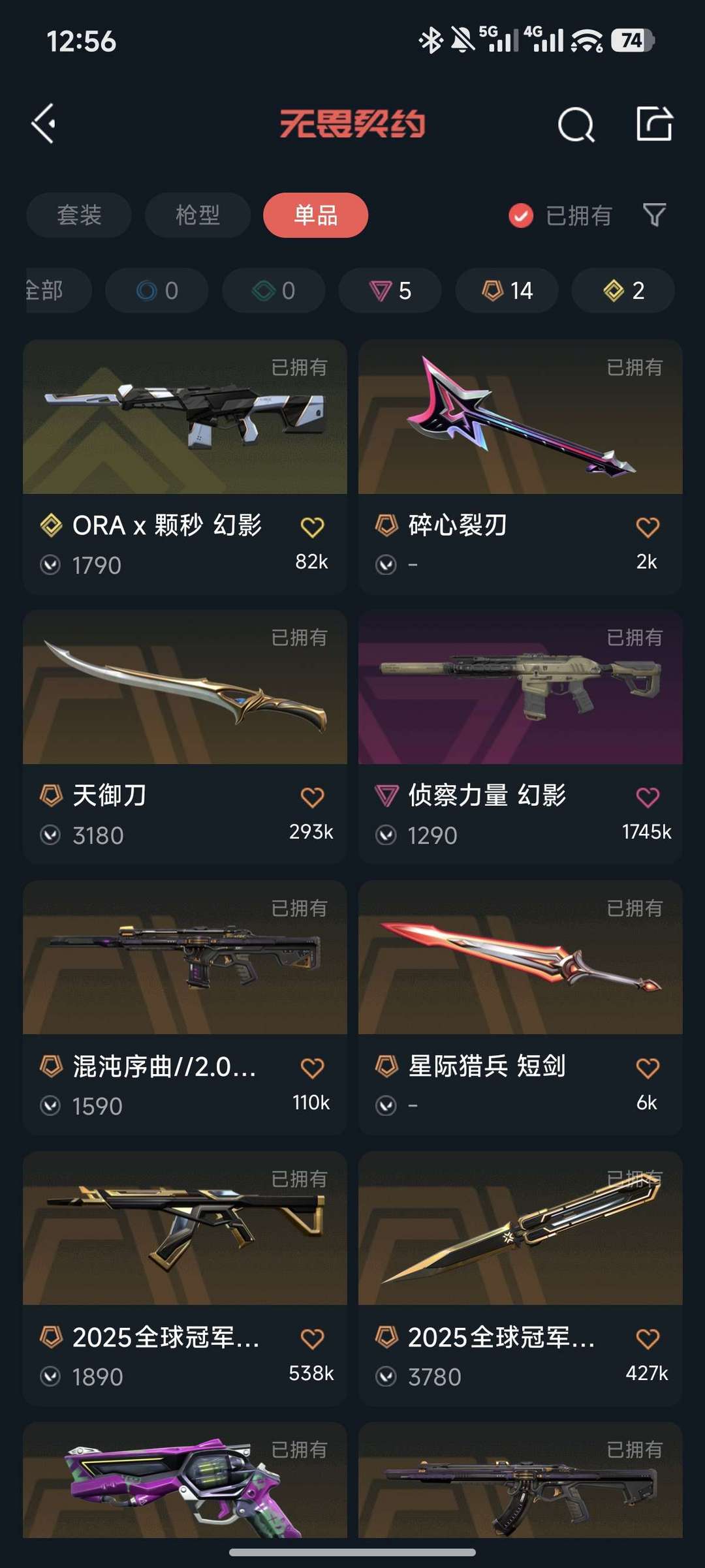Open the funnel filter options

click(654, 215)
